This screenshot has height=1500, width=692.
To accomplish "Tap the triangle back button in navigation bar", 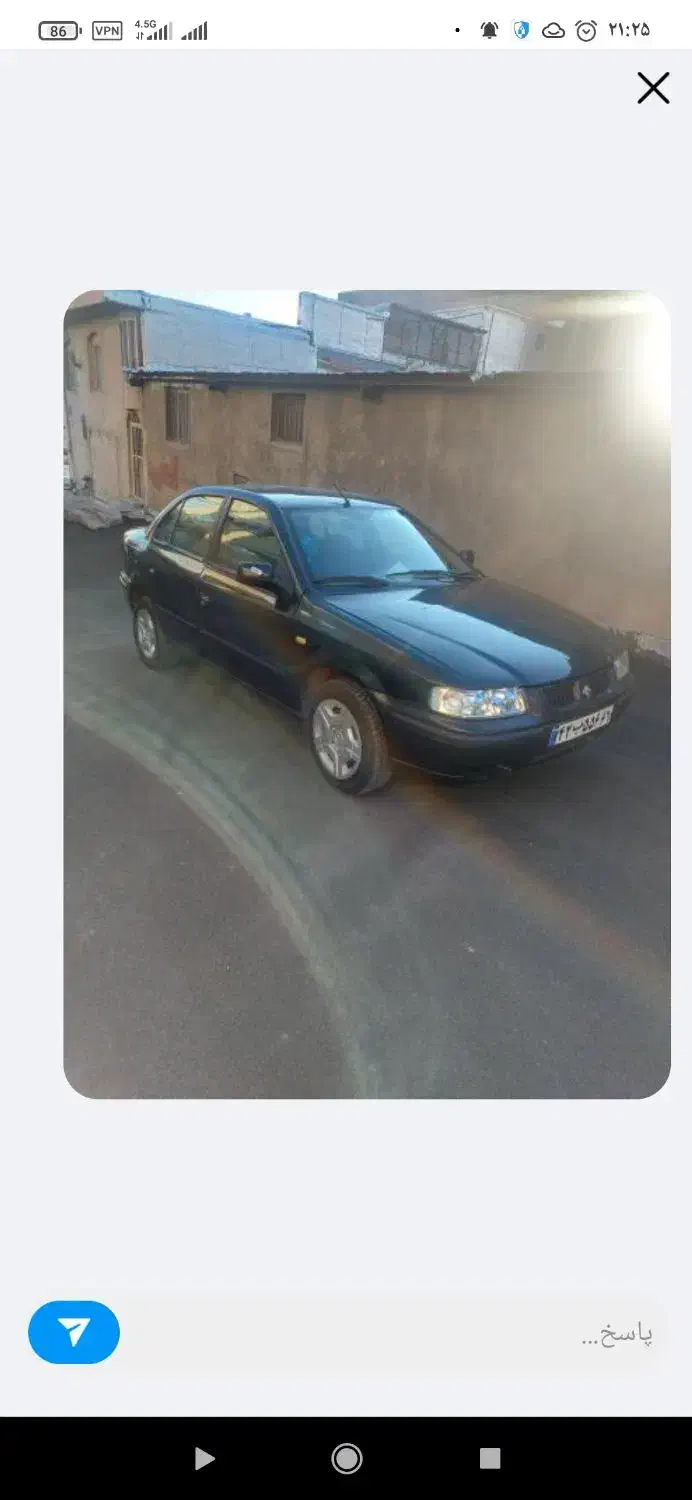I will pyautogui.click(x=204, y=1459).
